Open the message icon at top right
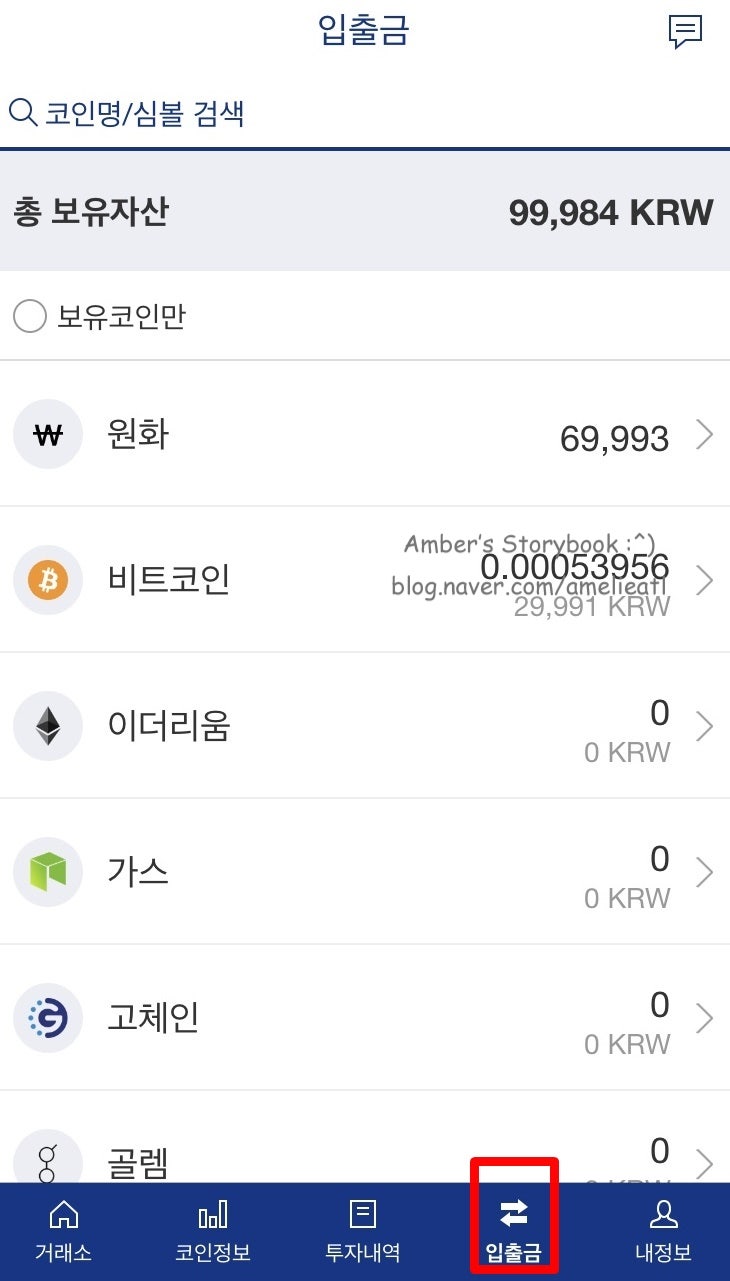The width and height of the screenshot is (730, 1281). (688, 30)
